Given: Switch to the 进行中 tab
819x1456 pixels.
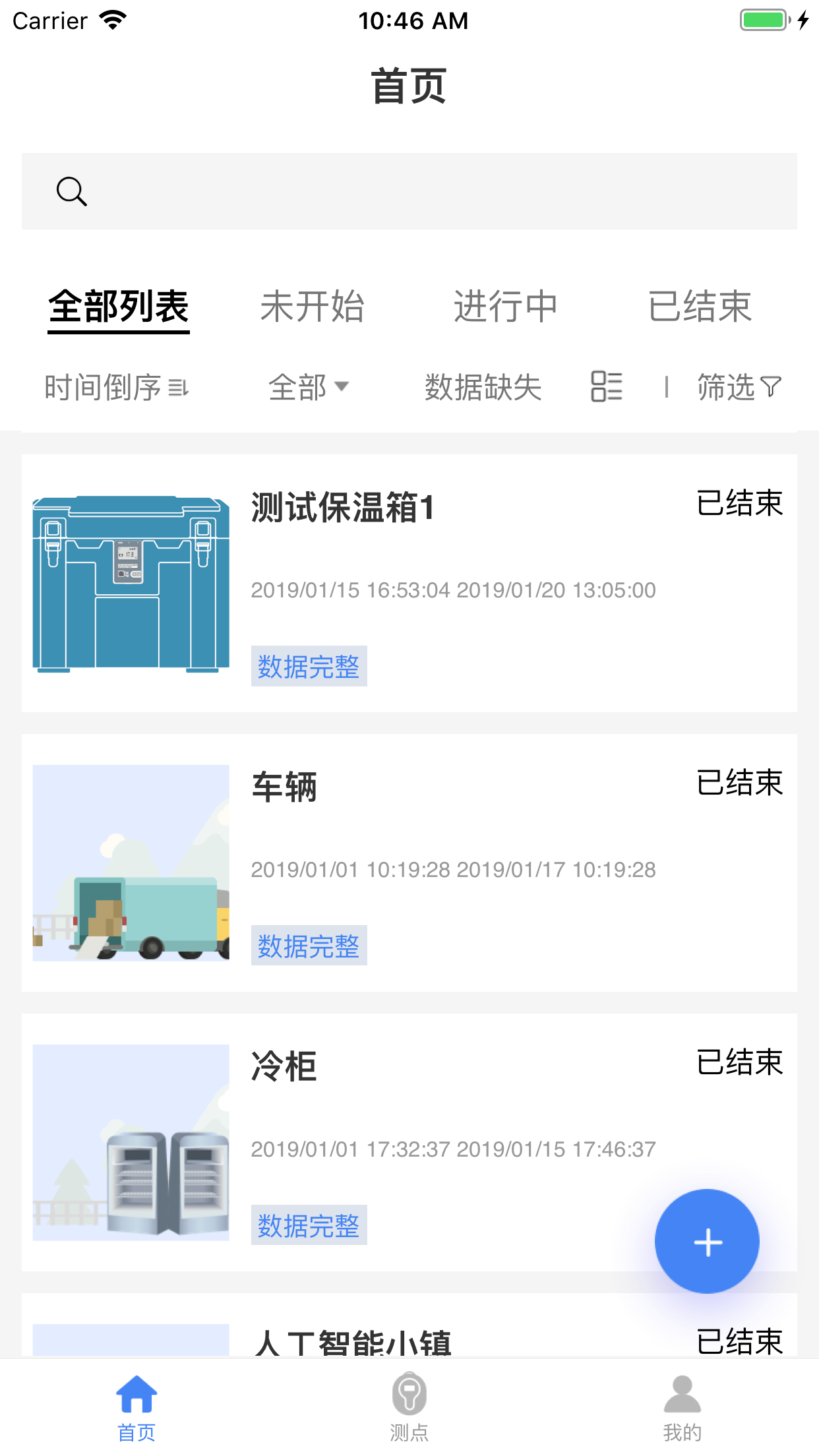Looking at the screenshot, I should click(506, 307).
